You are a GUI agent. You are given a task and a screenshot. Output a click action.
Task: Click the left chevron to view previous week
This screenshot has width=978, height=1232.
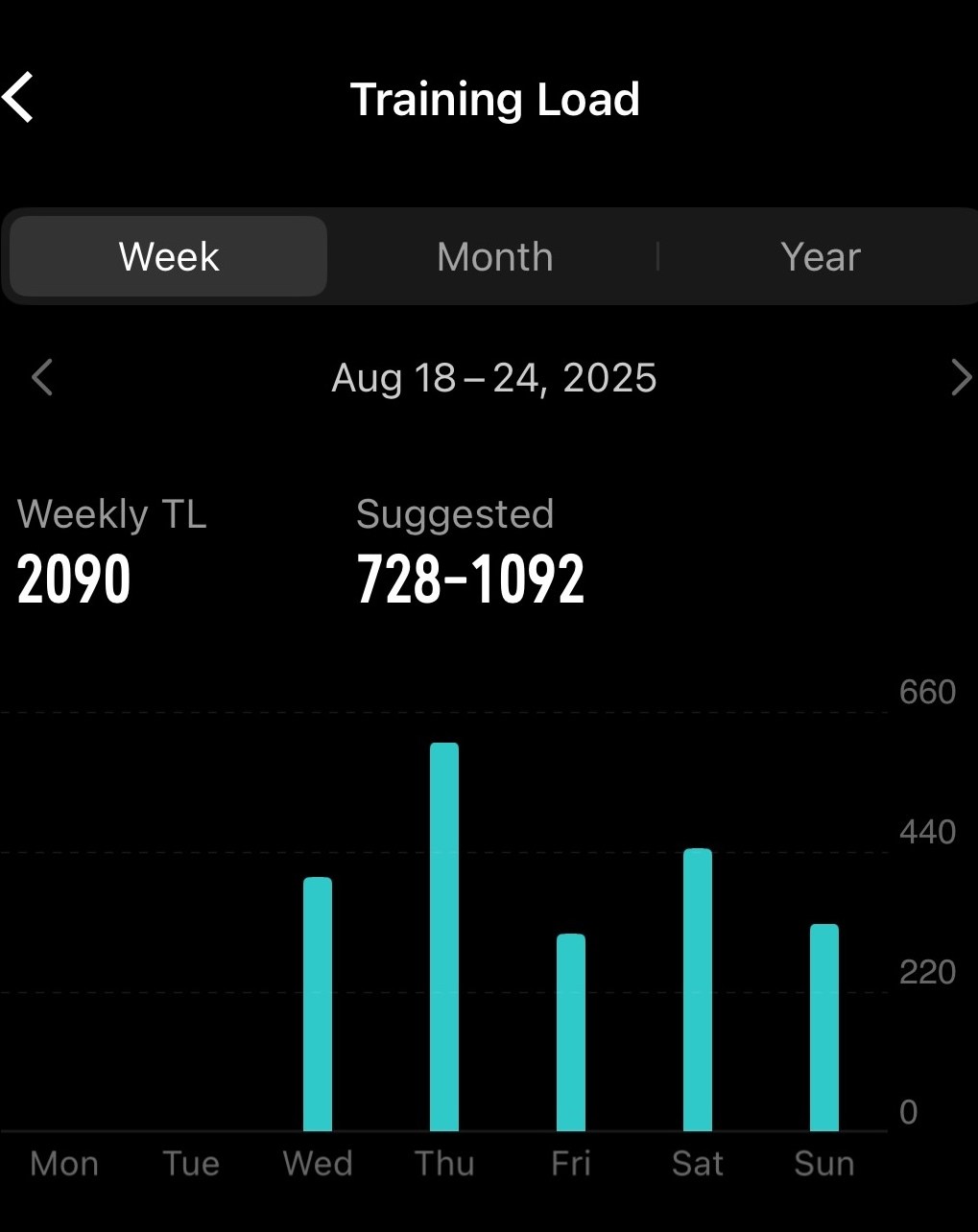41,378
